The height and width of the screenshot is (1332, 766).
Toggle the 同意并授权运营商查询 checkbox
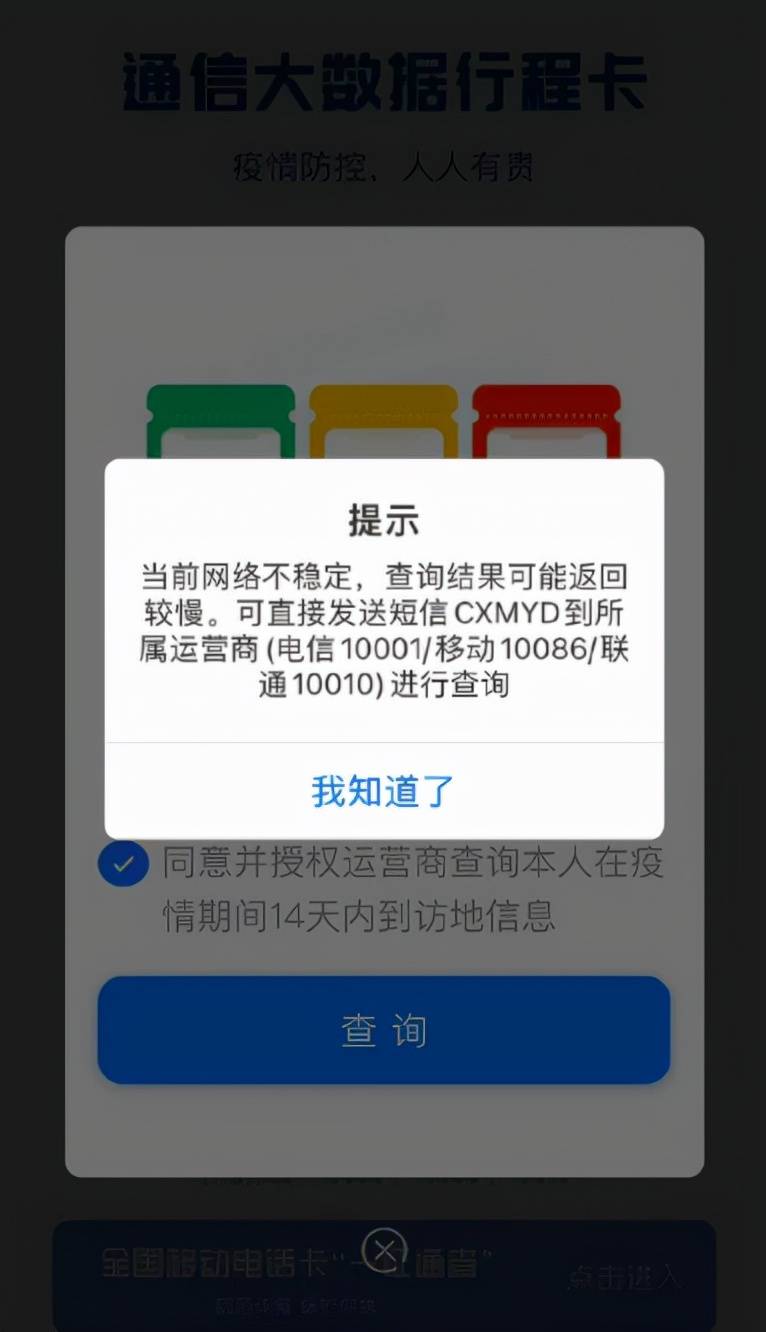(123, 864)
